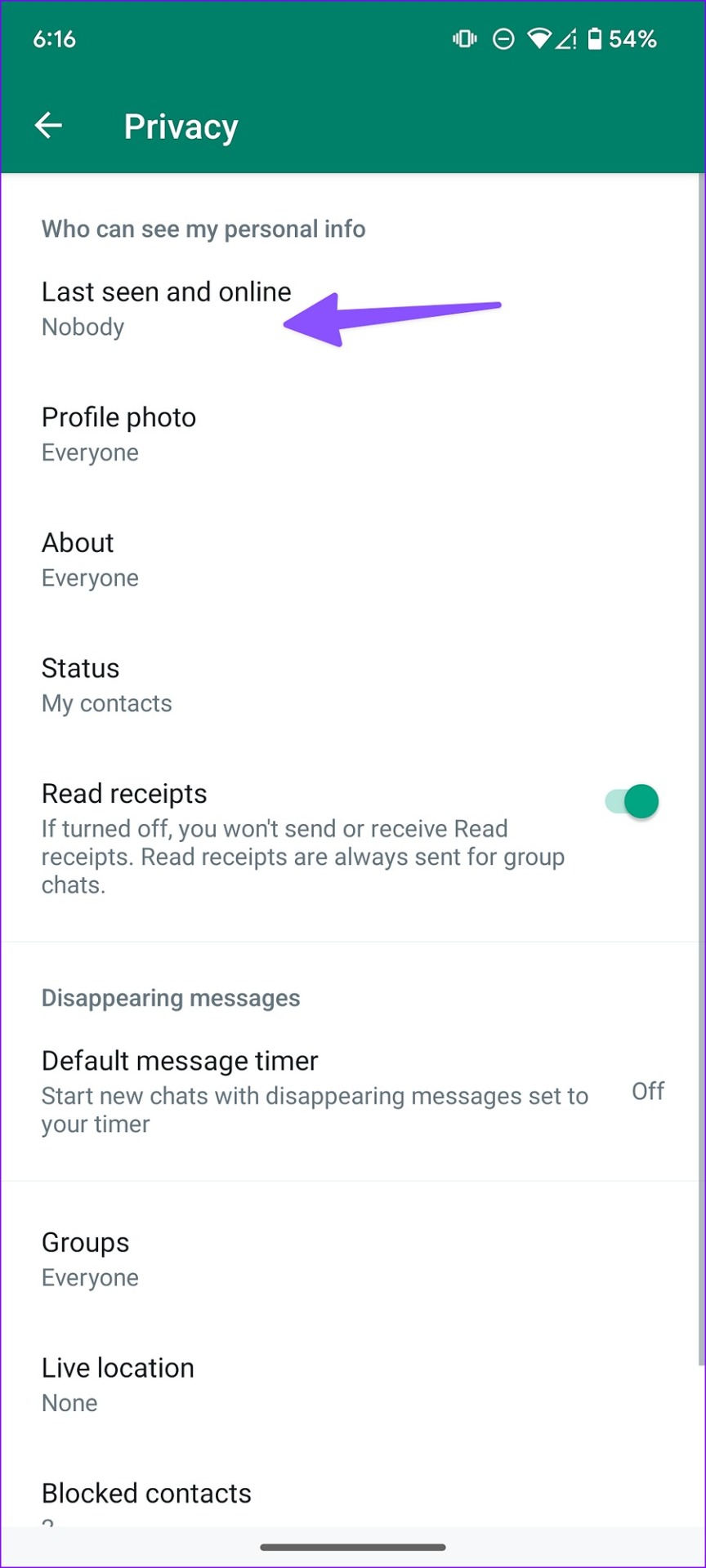Disable the Read receipts switch

coord(632,801)
